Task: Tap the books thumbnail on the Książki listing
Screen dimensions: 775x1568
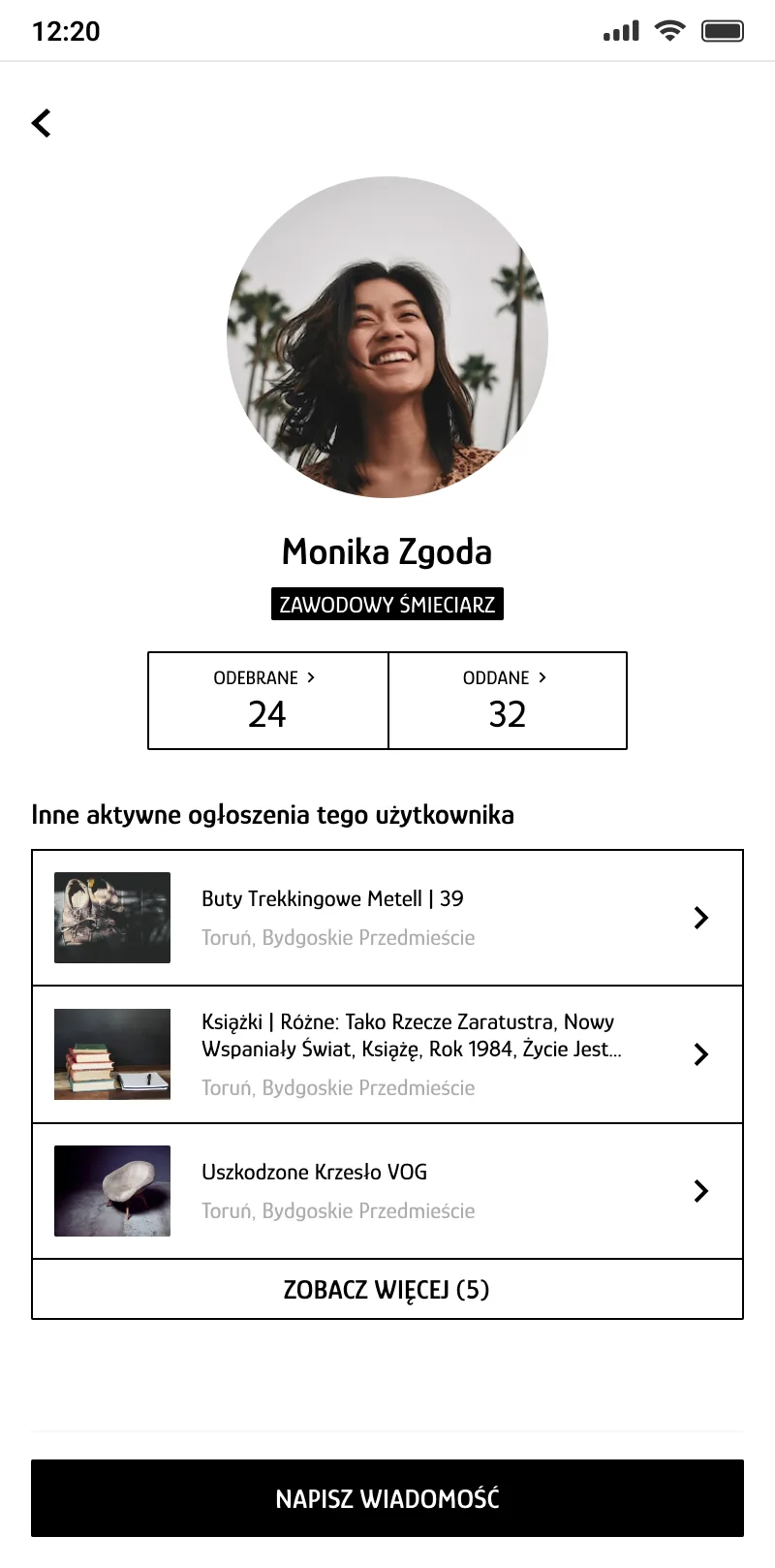Action: pyautogui.click(x=111, y=1054)
